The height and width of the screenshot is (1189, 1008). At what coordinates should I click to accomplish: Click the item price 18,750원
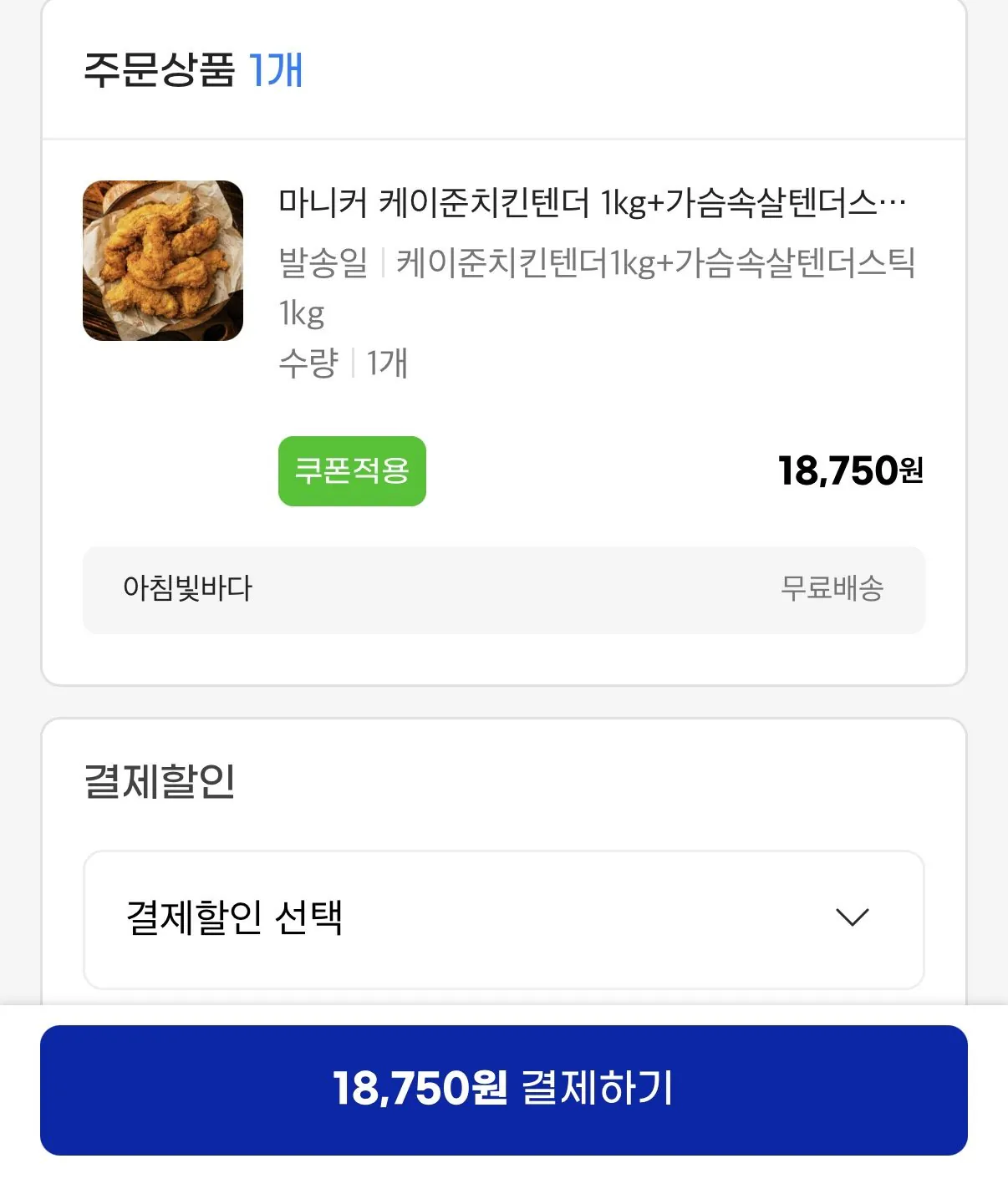(854, 471)
